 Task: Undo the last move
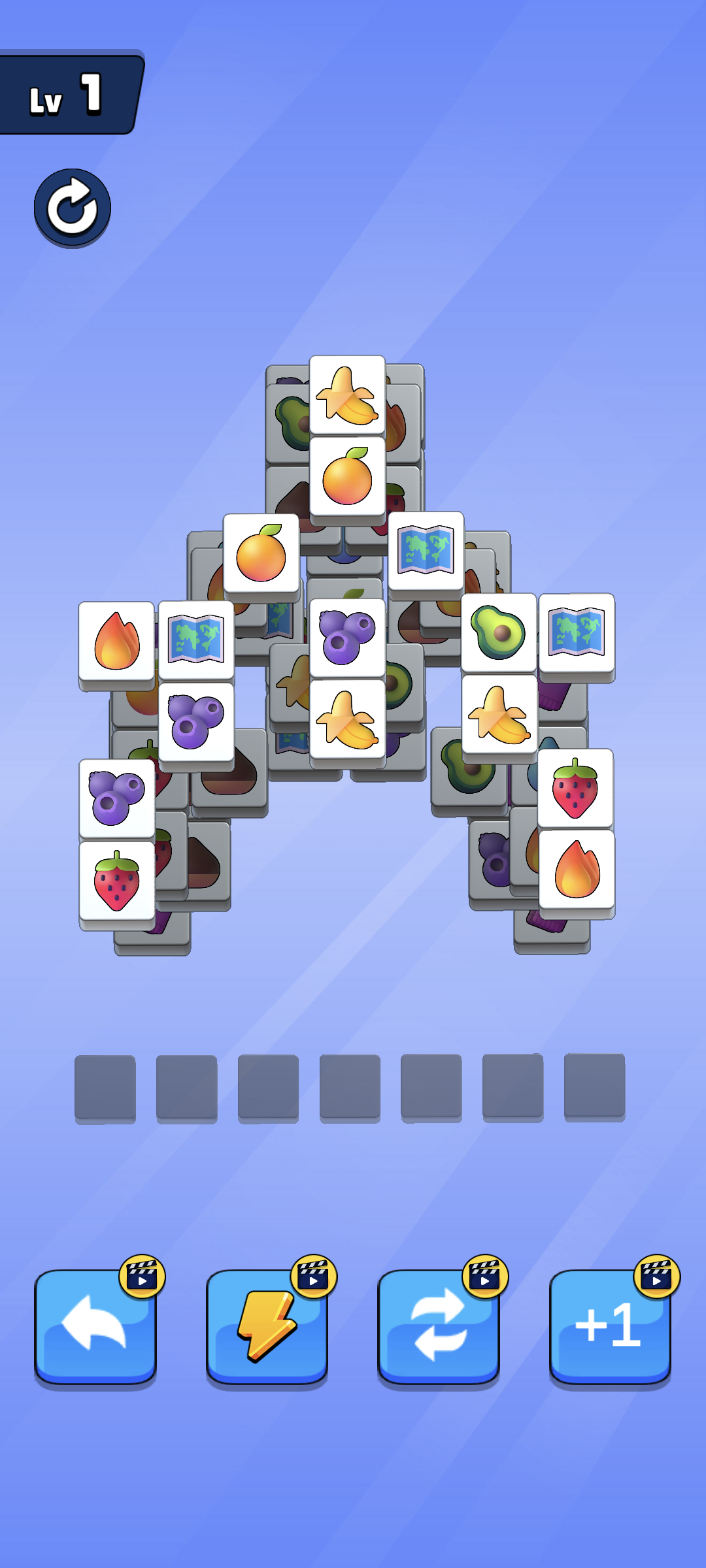(x=95, y=1326)
